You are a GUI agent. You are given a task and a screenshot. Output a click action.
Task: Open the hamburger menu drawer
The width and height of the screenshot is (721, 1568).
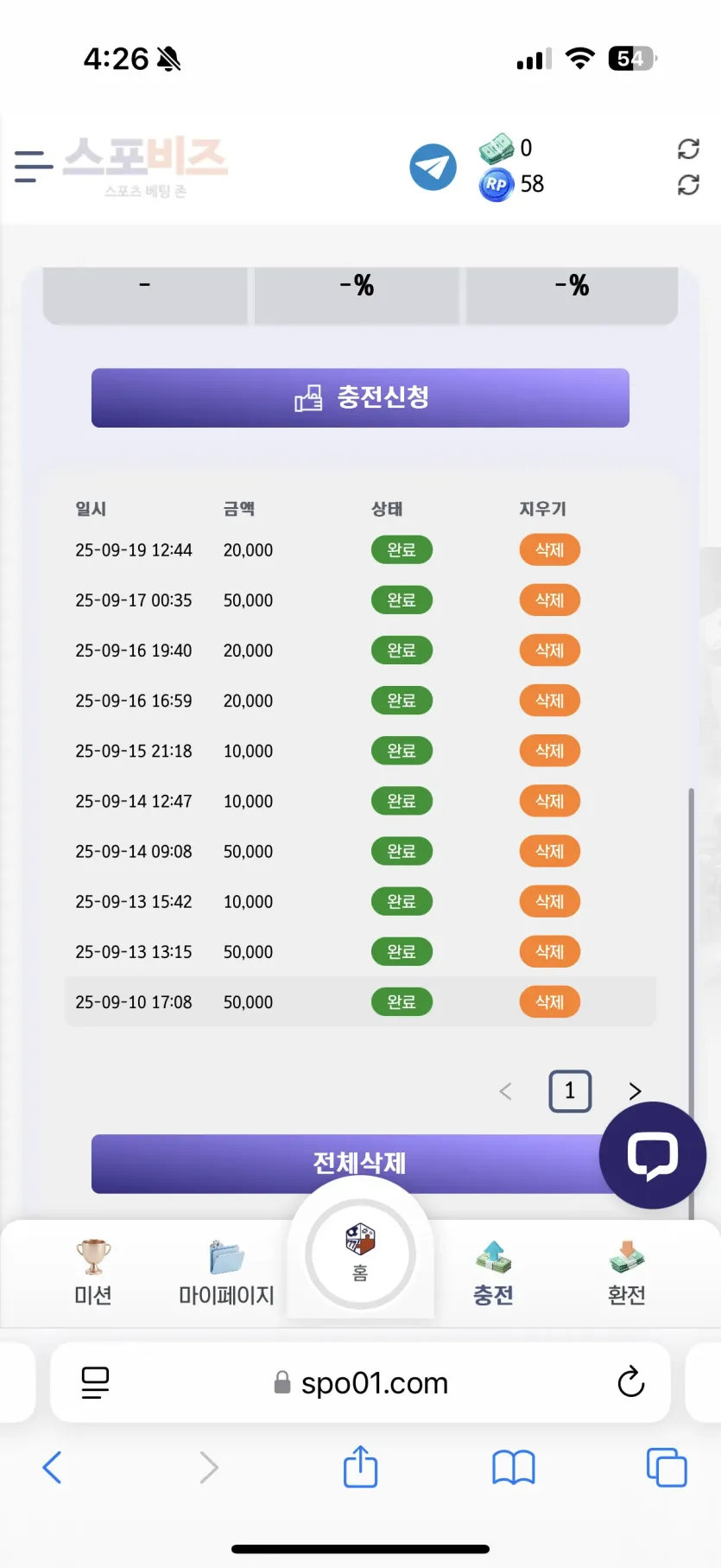pos(34,166)
